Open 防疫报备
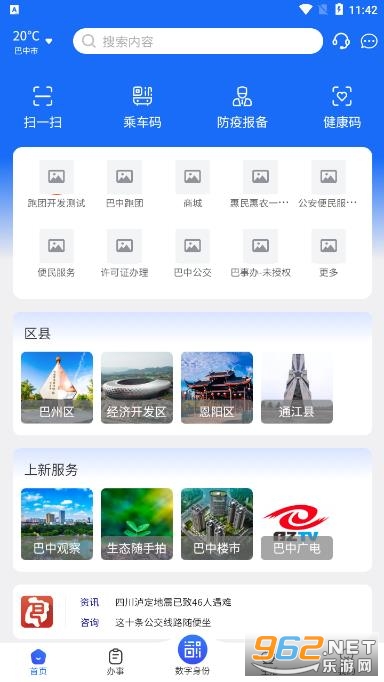 coord(242,107)
